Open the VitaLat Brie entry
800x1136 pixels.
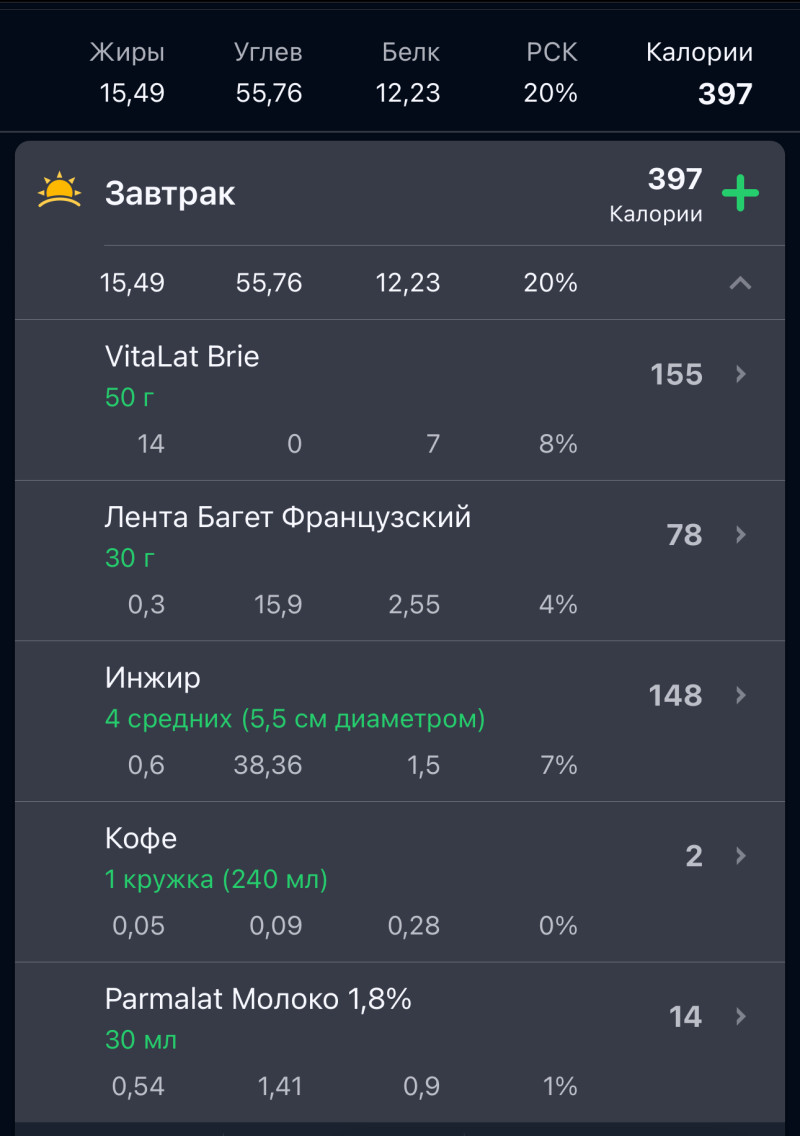coord(400,398)
